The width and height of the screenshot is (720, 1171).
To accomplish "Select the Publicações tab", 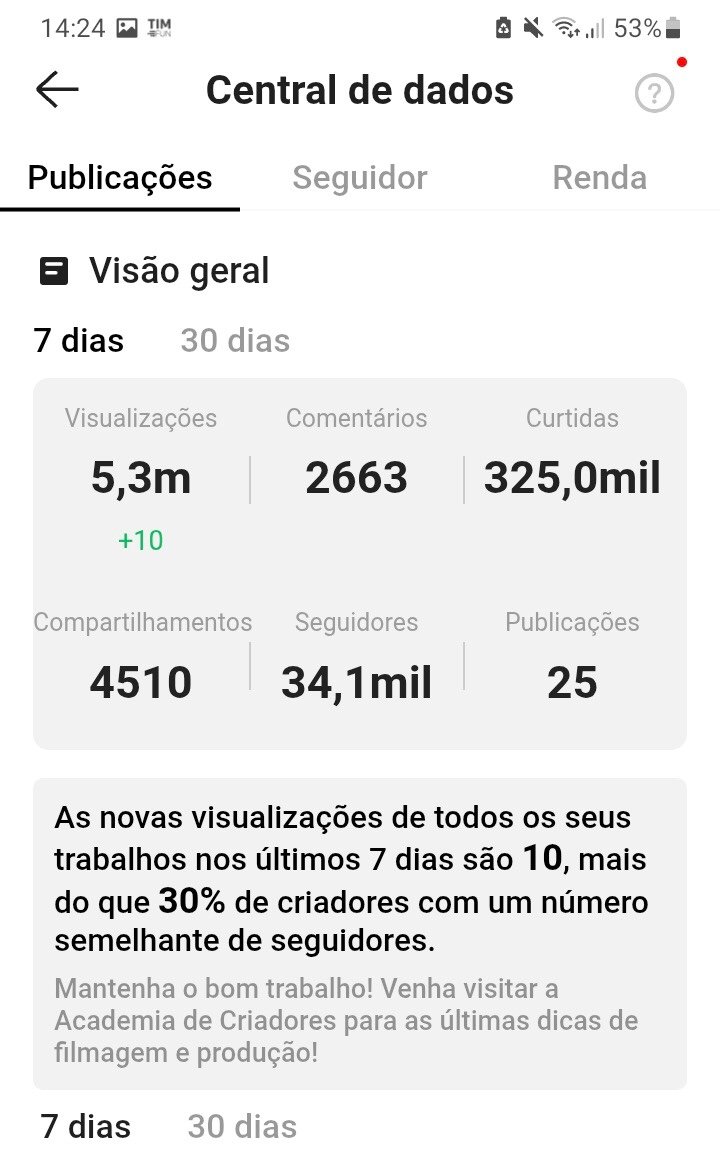I will (x=120, y=178).
